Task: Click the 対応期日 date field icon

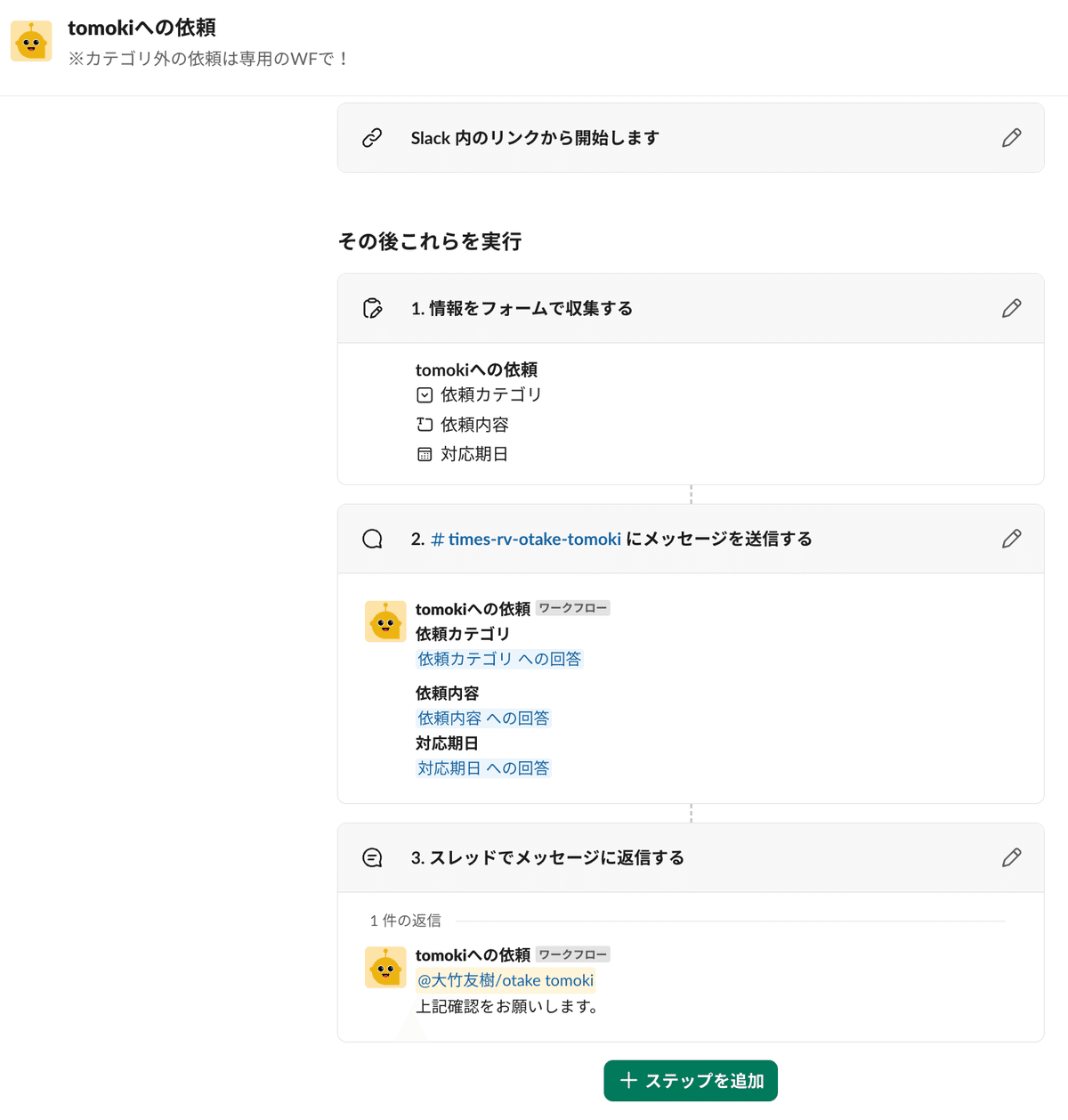Action: pos(425,454)
